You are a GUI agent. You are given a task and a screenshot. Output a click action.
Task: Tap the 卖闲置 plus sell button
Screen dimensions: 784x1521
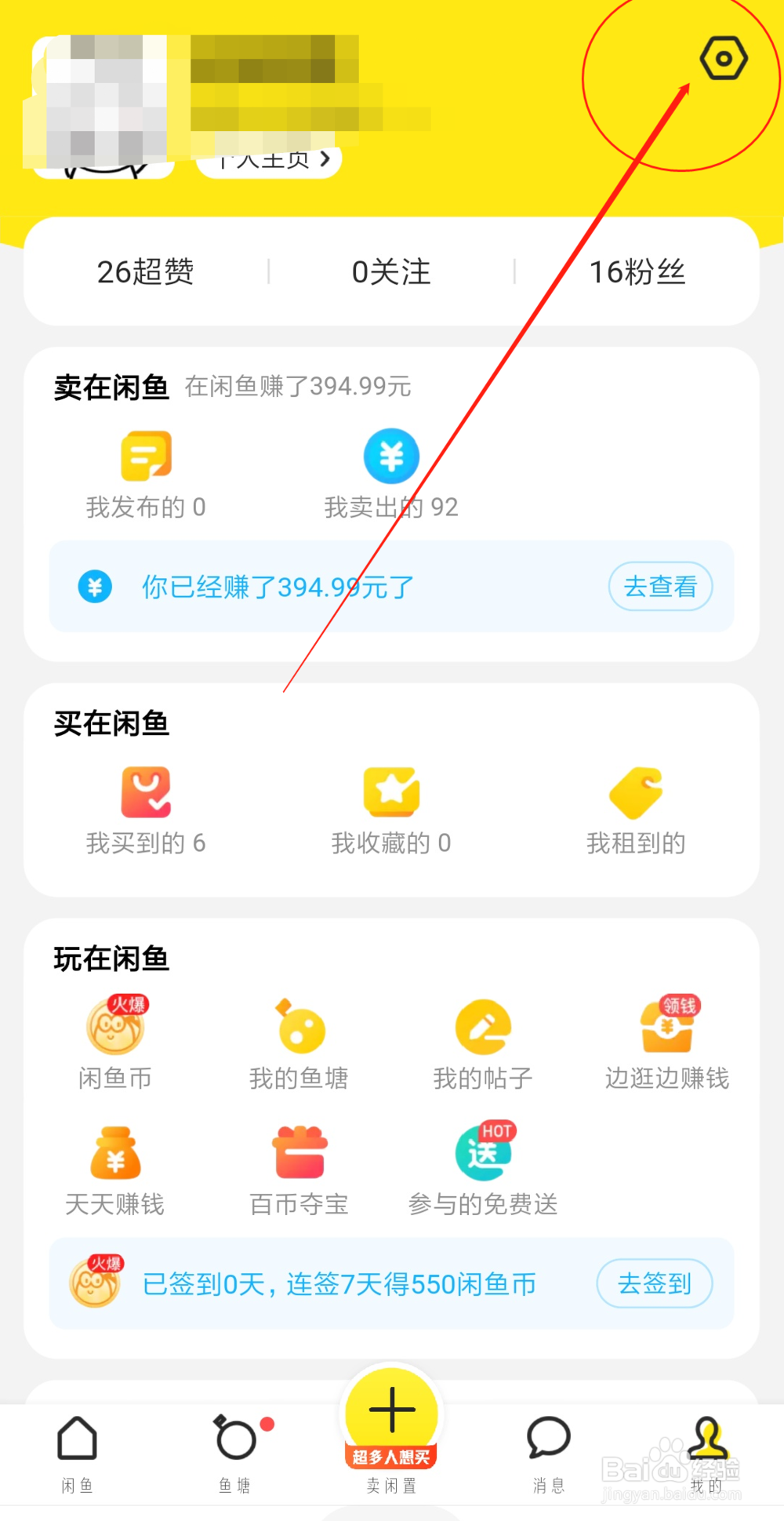coord(391,1412)
